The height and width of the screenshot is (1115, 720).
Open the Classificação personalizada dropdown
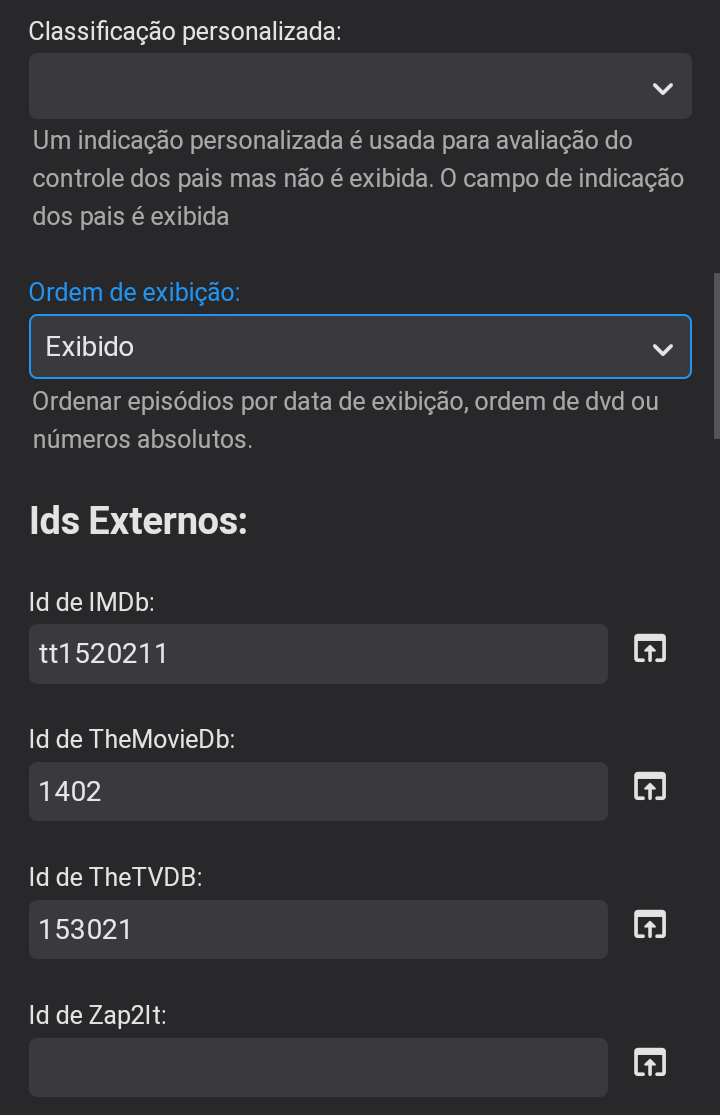coord(360,87)
